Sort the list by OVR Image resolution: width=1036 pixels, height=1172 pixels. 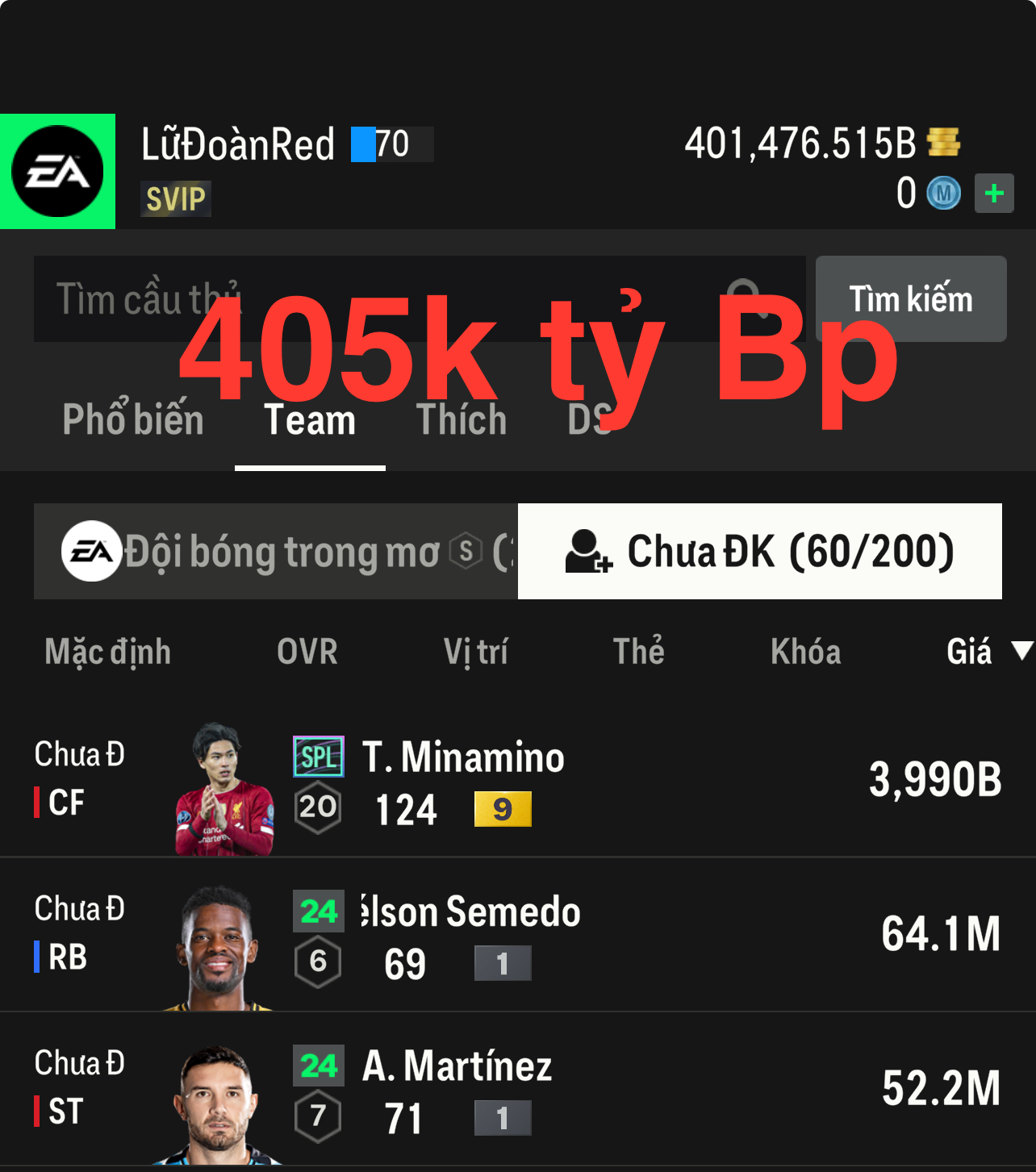(x=307, y=652)
